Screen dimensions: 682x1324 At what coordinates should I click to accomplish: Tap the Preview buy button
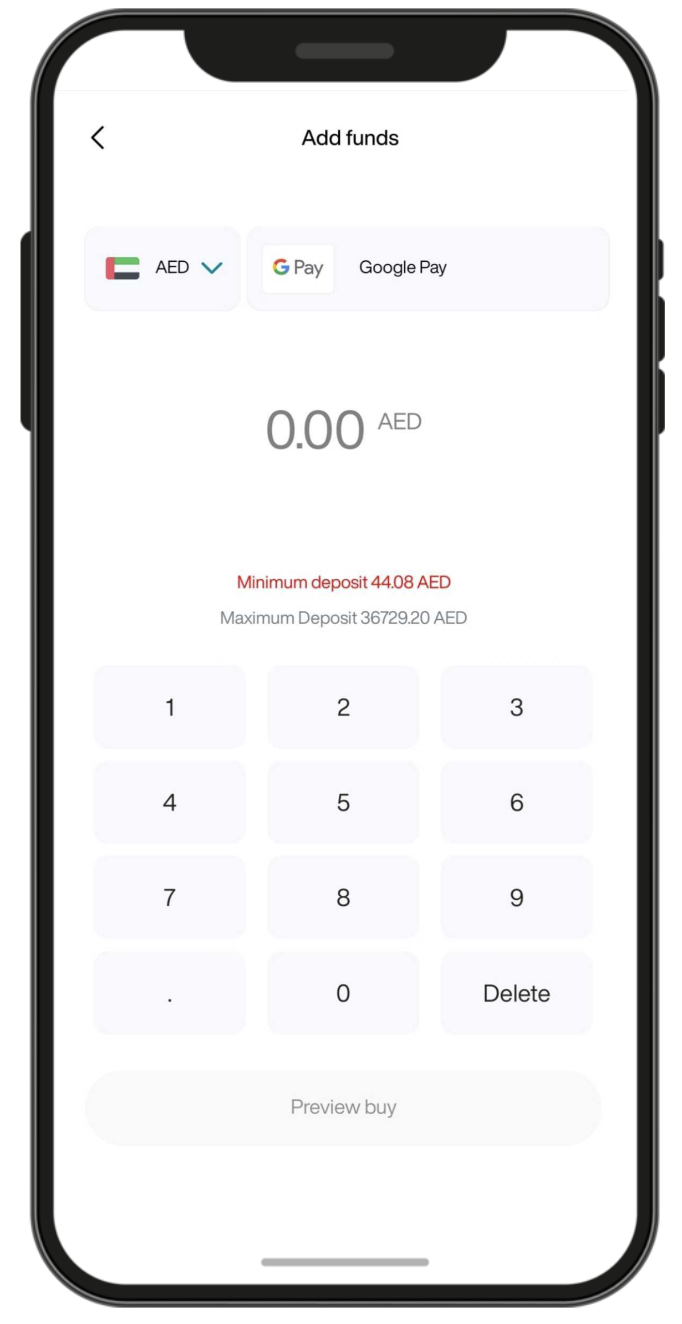343,1107
